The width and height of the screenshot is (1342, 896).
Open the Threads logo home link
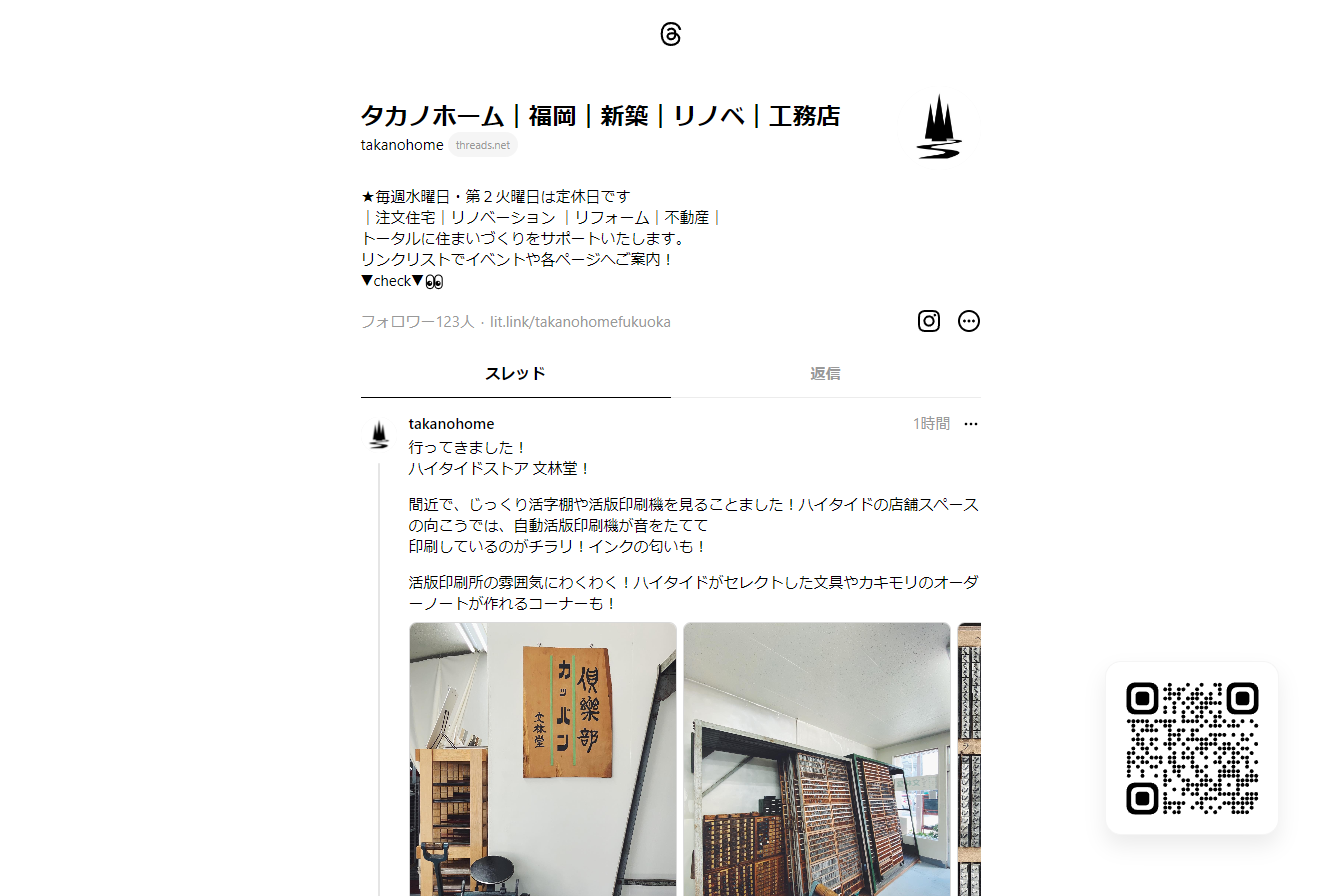pos(671,34)
